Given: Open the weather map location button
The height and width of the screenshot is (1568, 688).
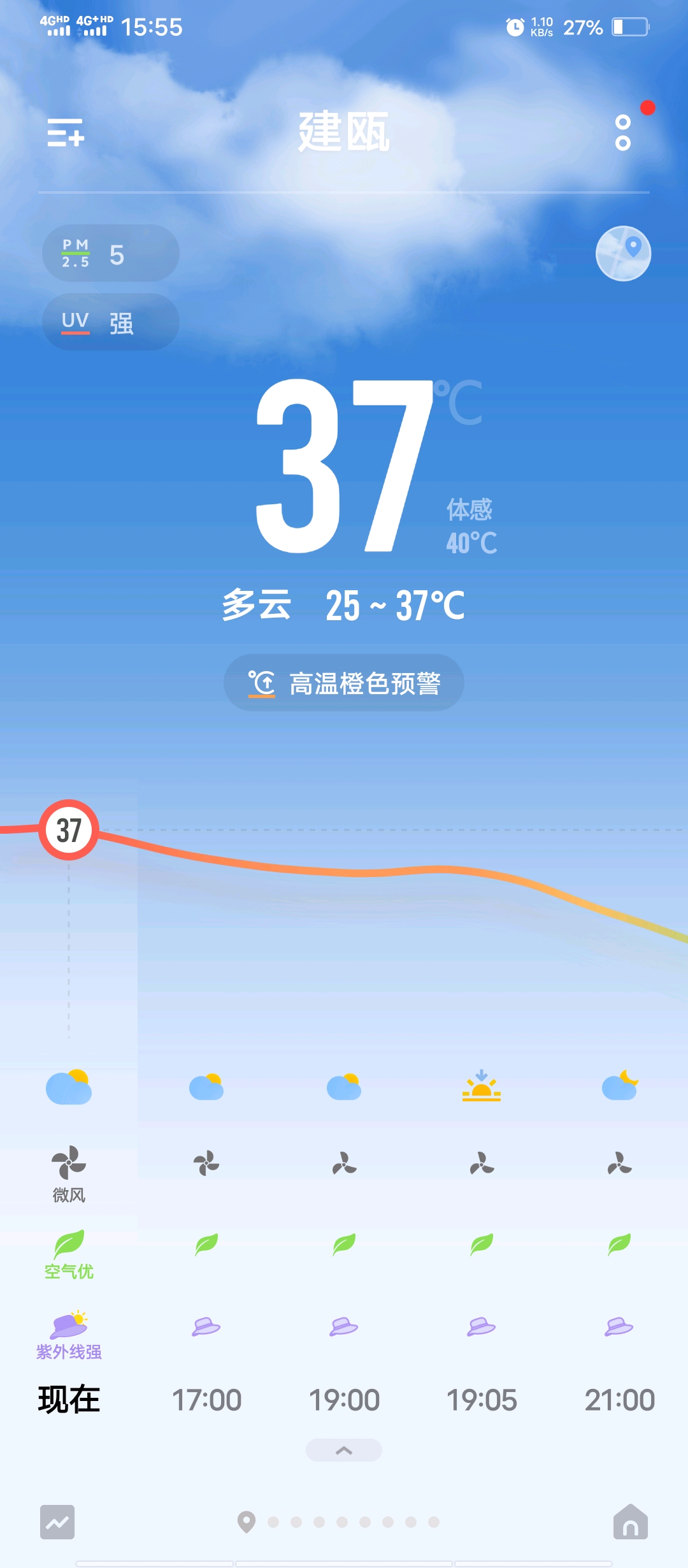Looking at the screenshot, I should pos(623,253).
